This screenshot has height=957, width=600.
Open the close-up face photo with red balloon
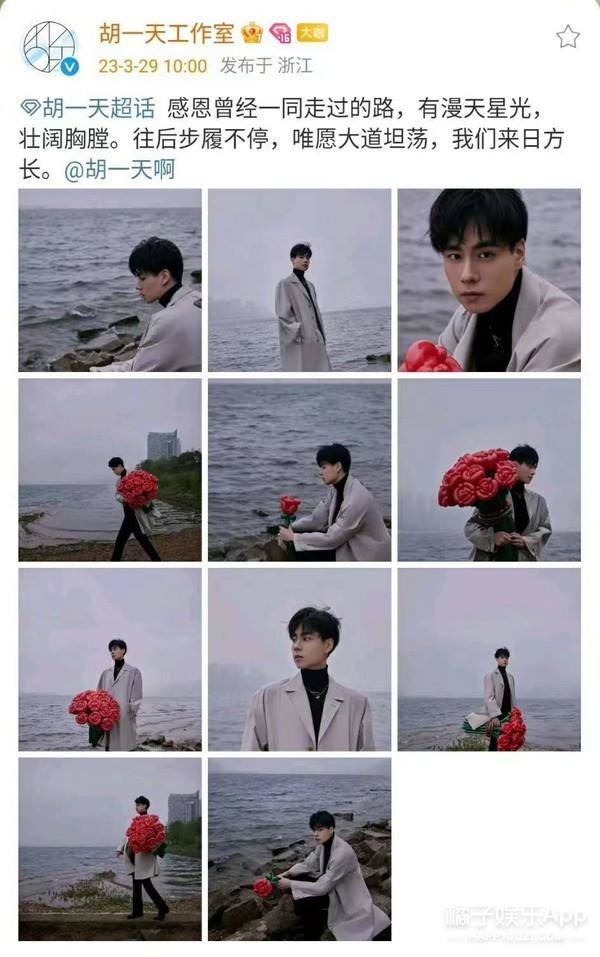point(489,280)
